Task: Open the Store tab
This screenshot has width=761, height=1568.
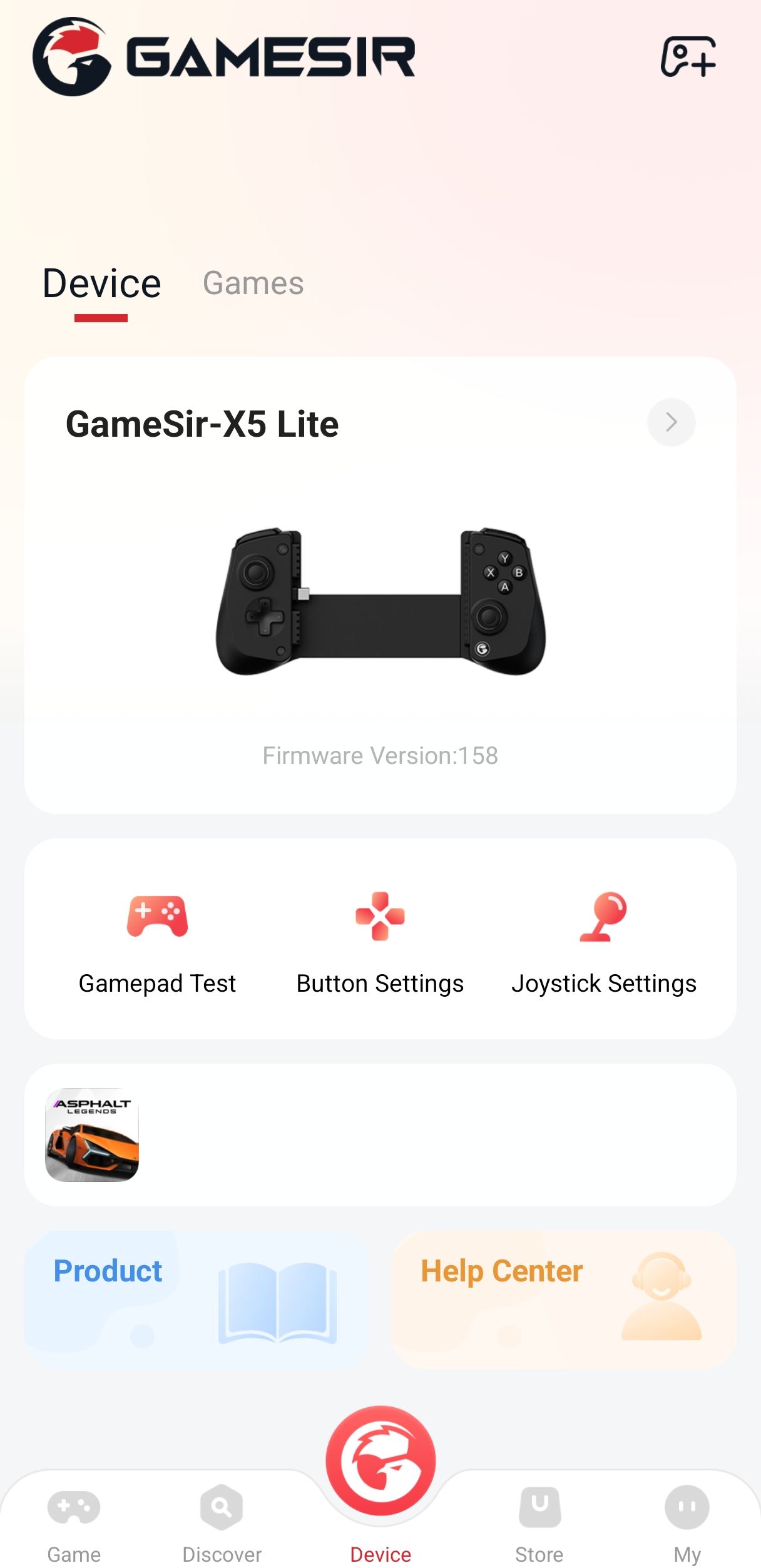Action: click(539, 1524)
